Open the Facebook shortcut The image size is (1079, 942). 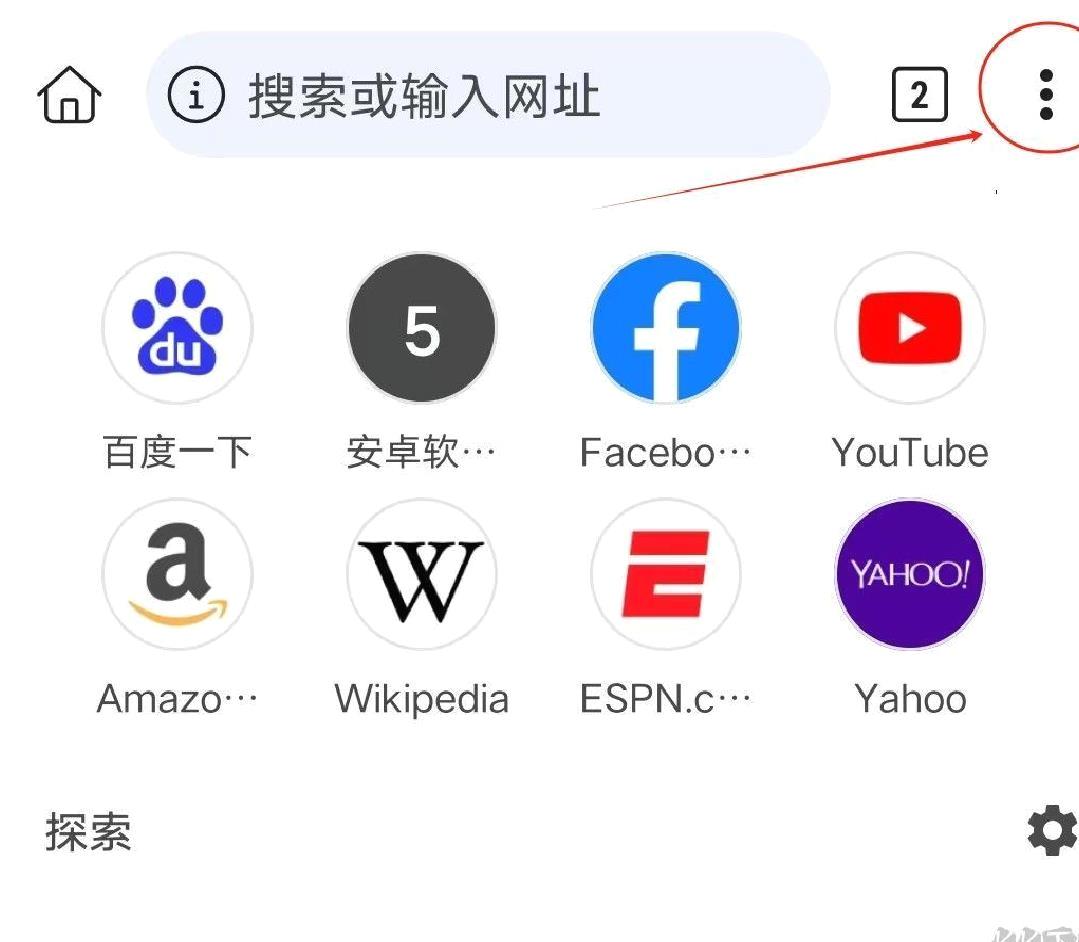tap(665, 327)
